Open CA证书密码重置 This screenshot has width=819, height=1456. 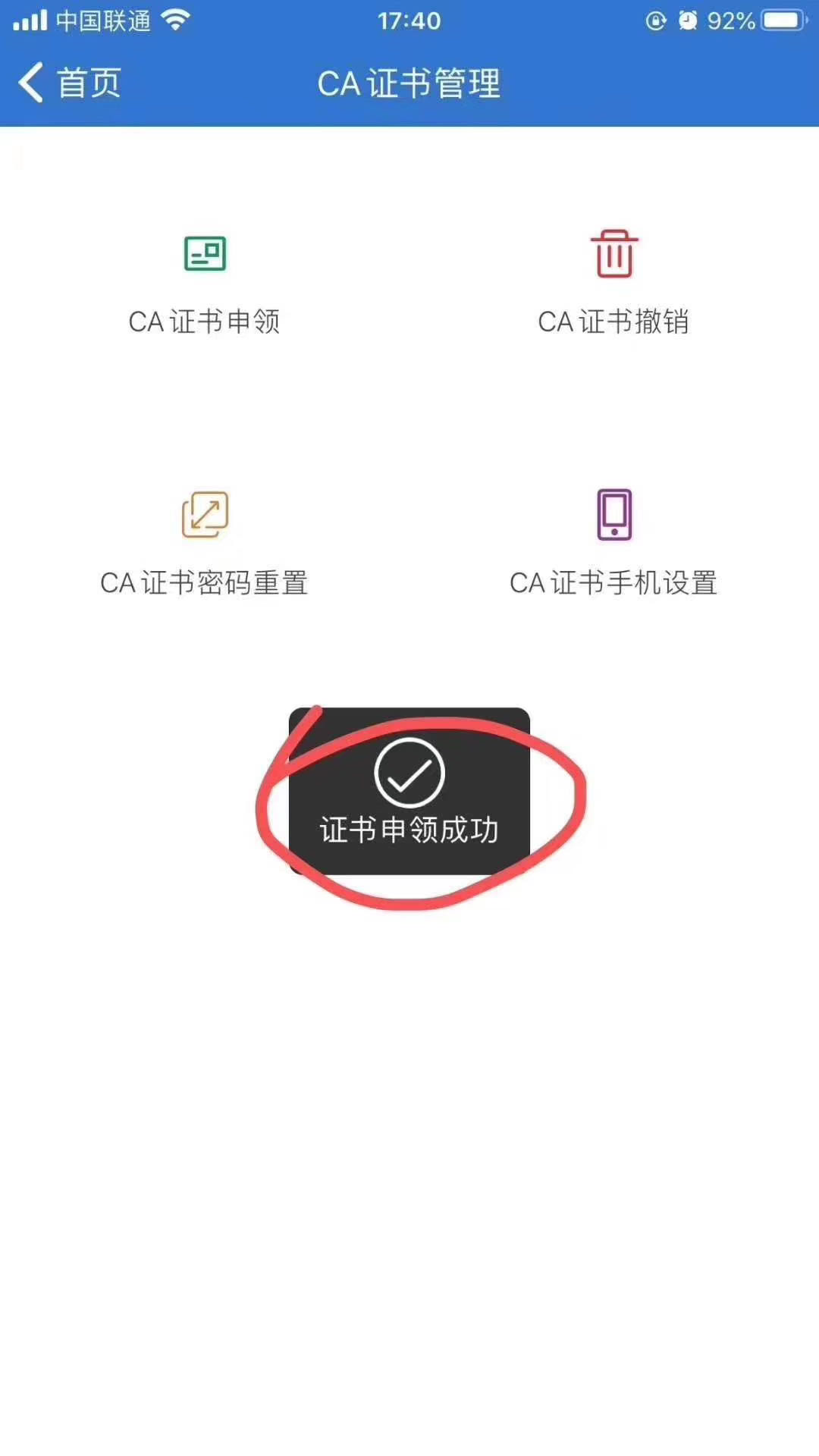205,543
